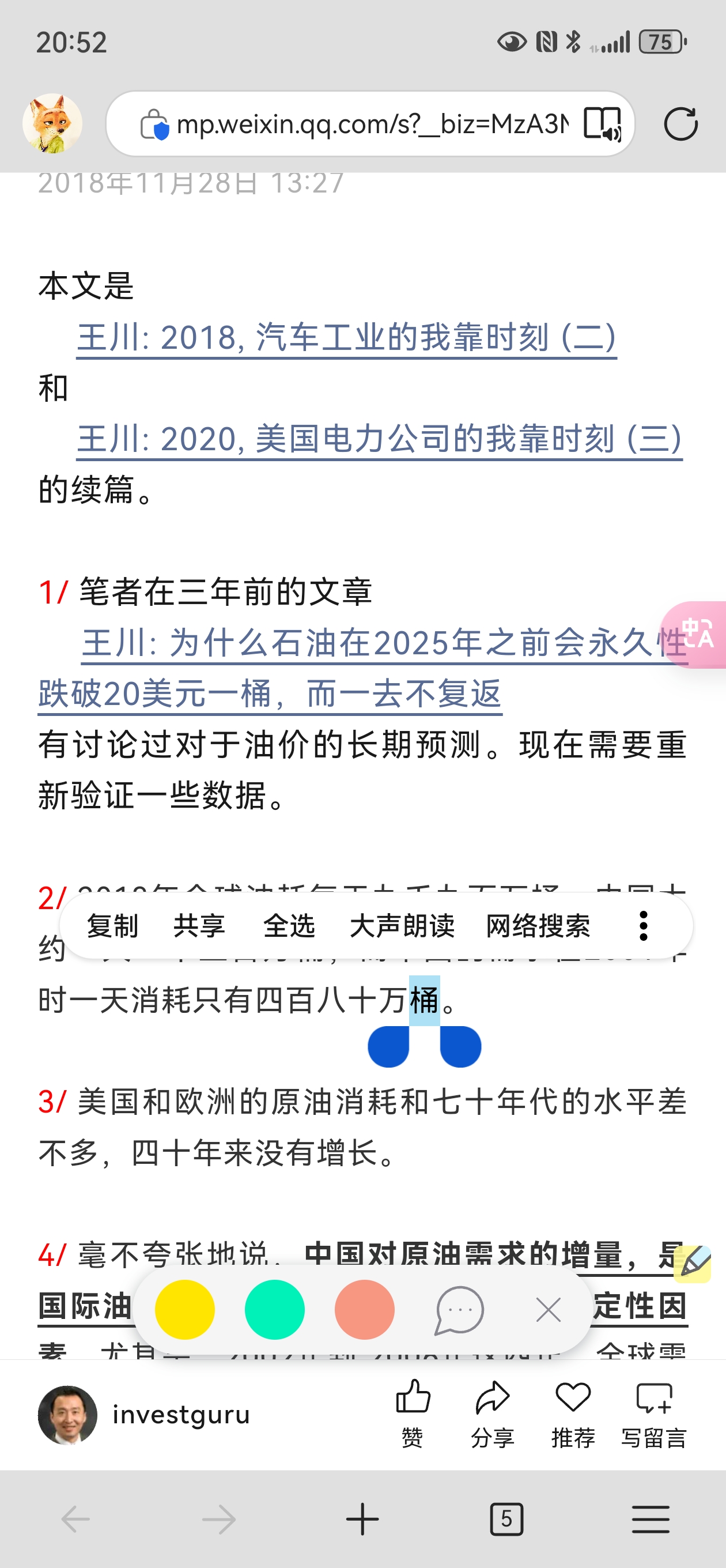Screen dimensions: 726x1568
Task: Enable the read-aloud reader mode icon
Action: point(602,124)
